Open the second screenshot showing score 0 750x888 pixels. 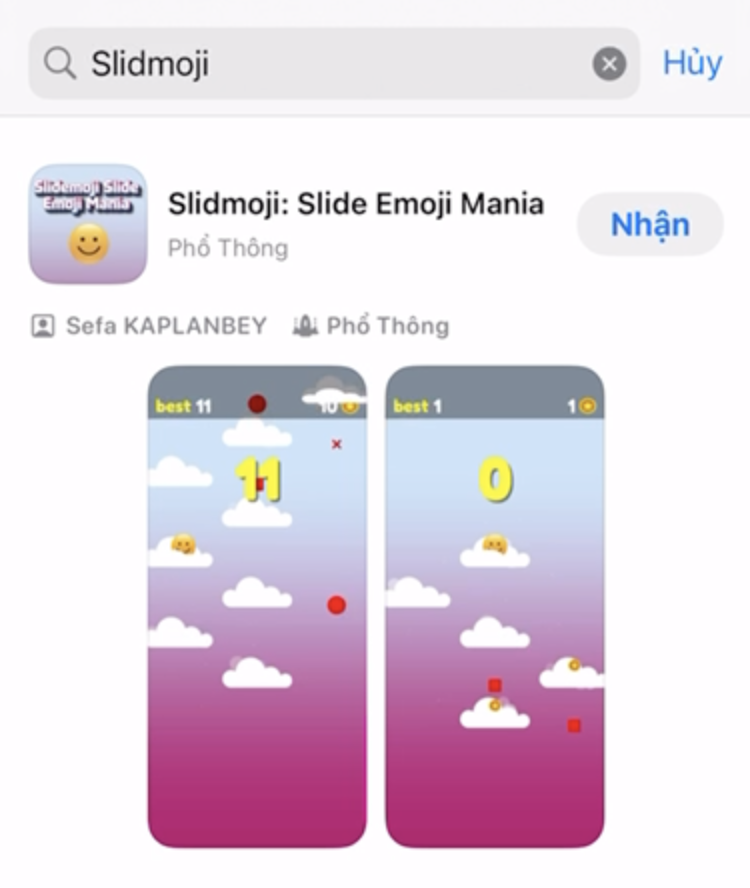coord(494,606)
